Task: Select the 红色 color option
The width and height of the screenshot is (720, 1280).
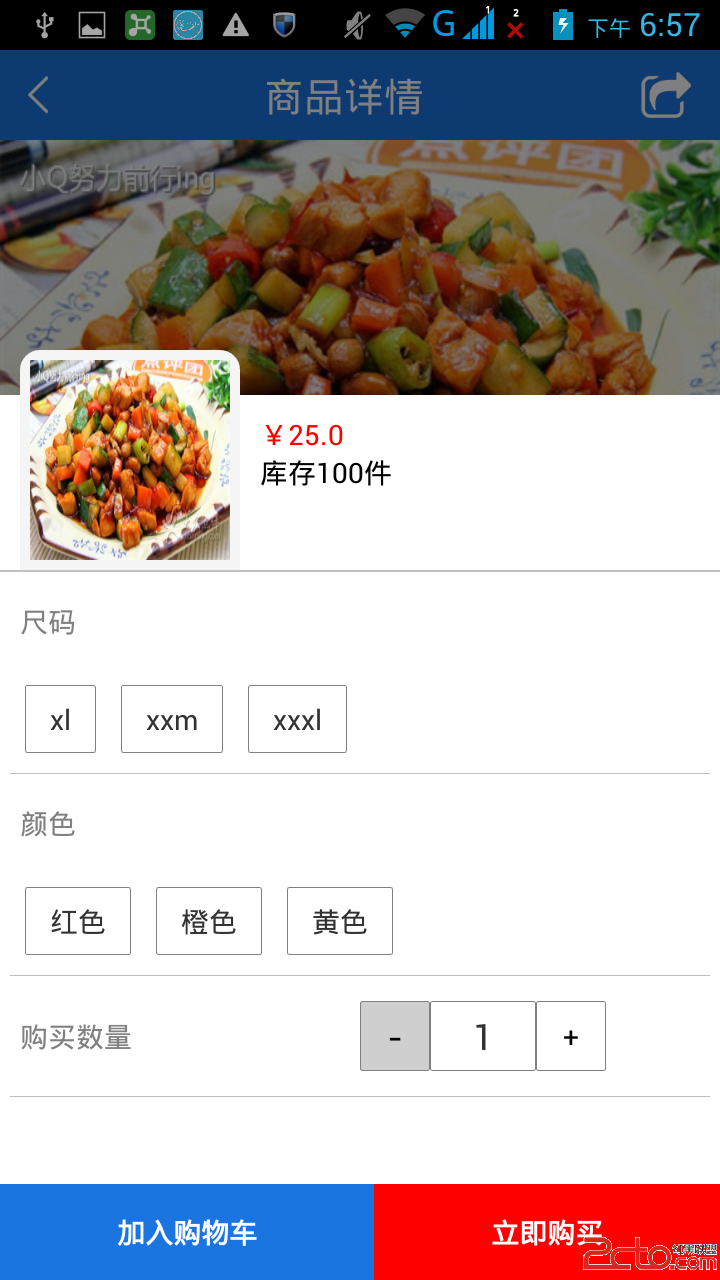Action: (78, 921)
